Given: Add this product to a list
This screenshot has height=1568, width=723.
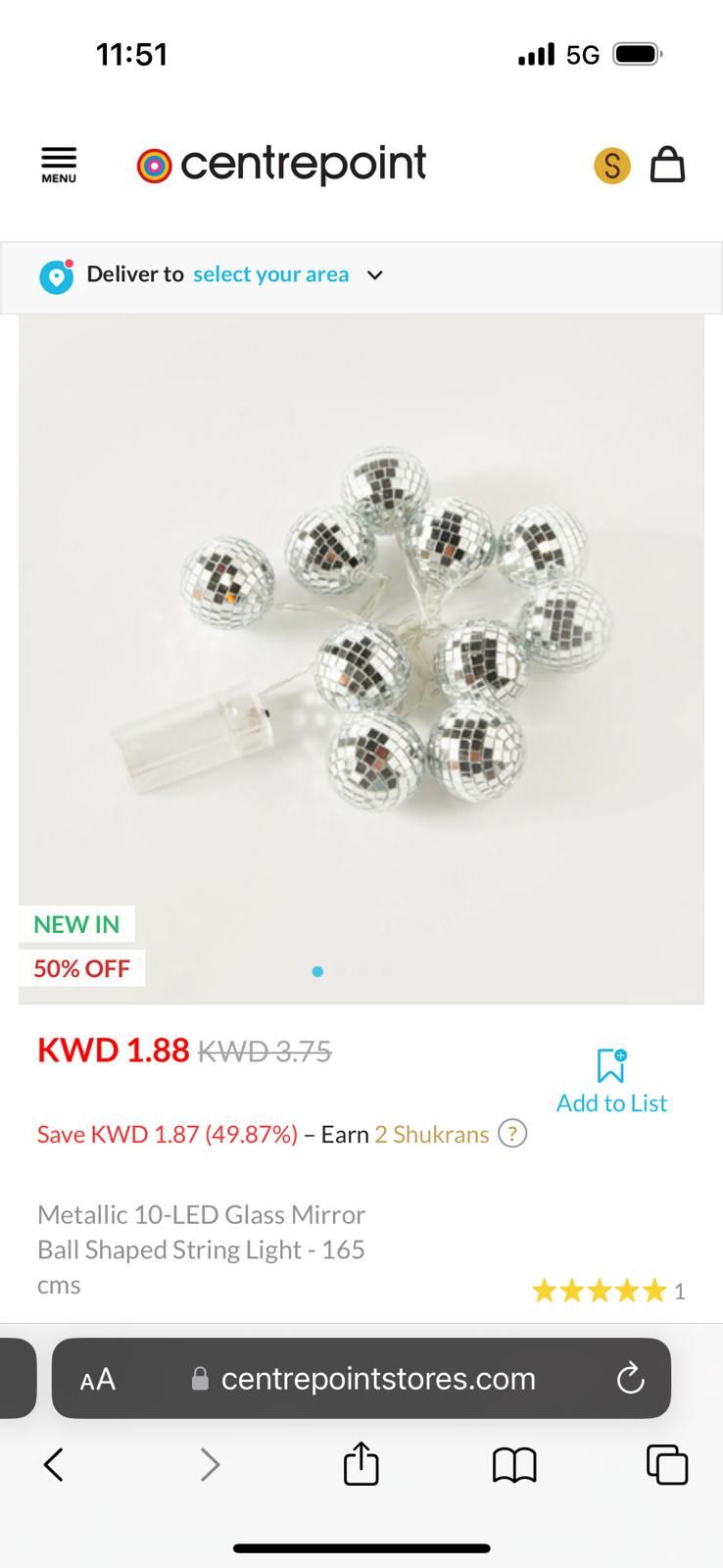Looking at the screenshot, I should pyautogui.click(x=611, y=1082).
